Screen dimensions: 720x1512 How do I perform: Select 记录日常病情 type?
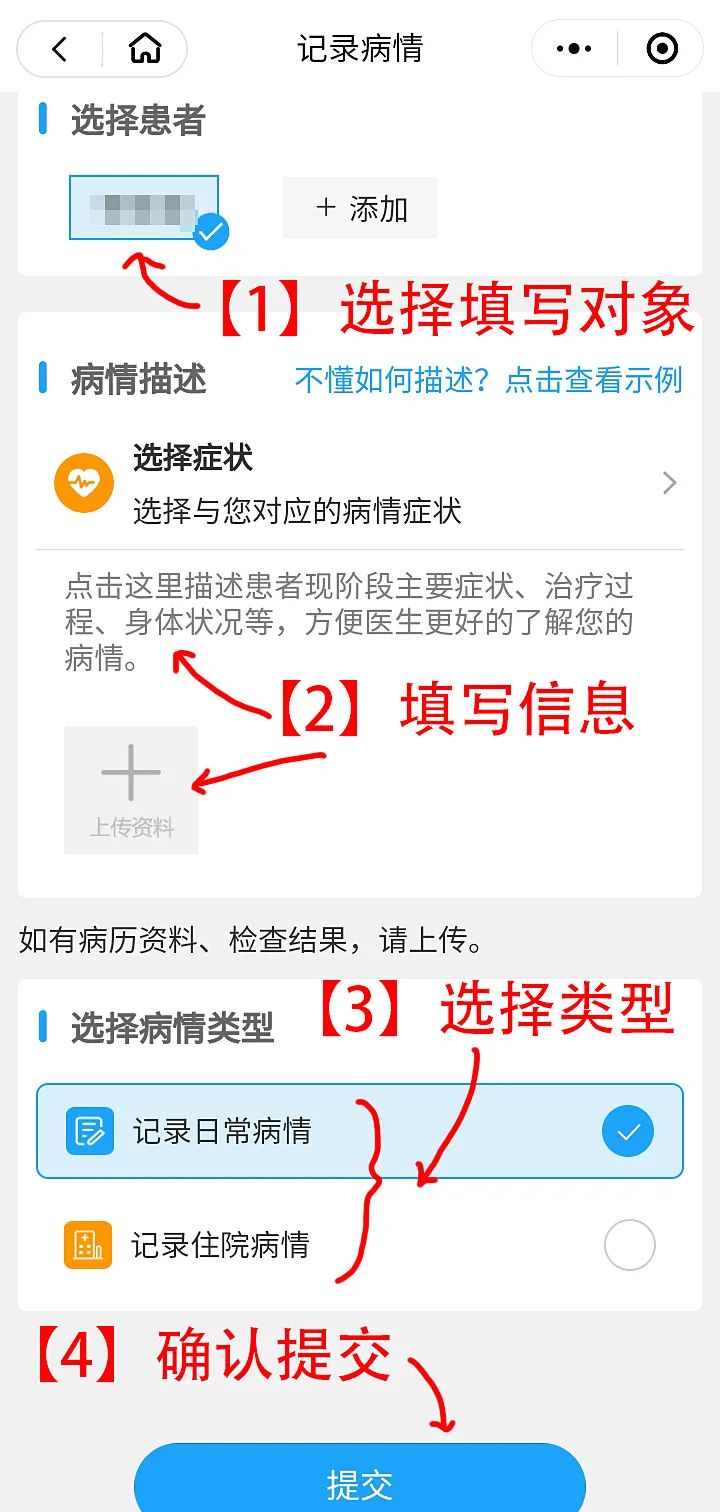(360, 1132)
